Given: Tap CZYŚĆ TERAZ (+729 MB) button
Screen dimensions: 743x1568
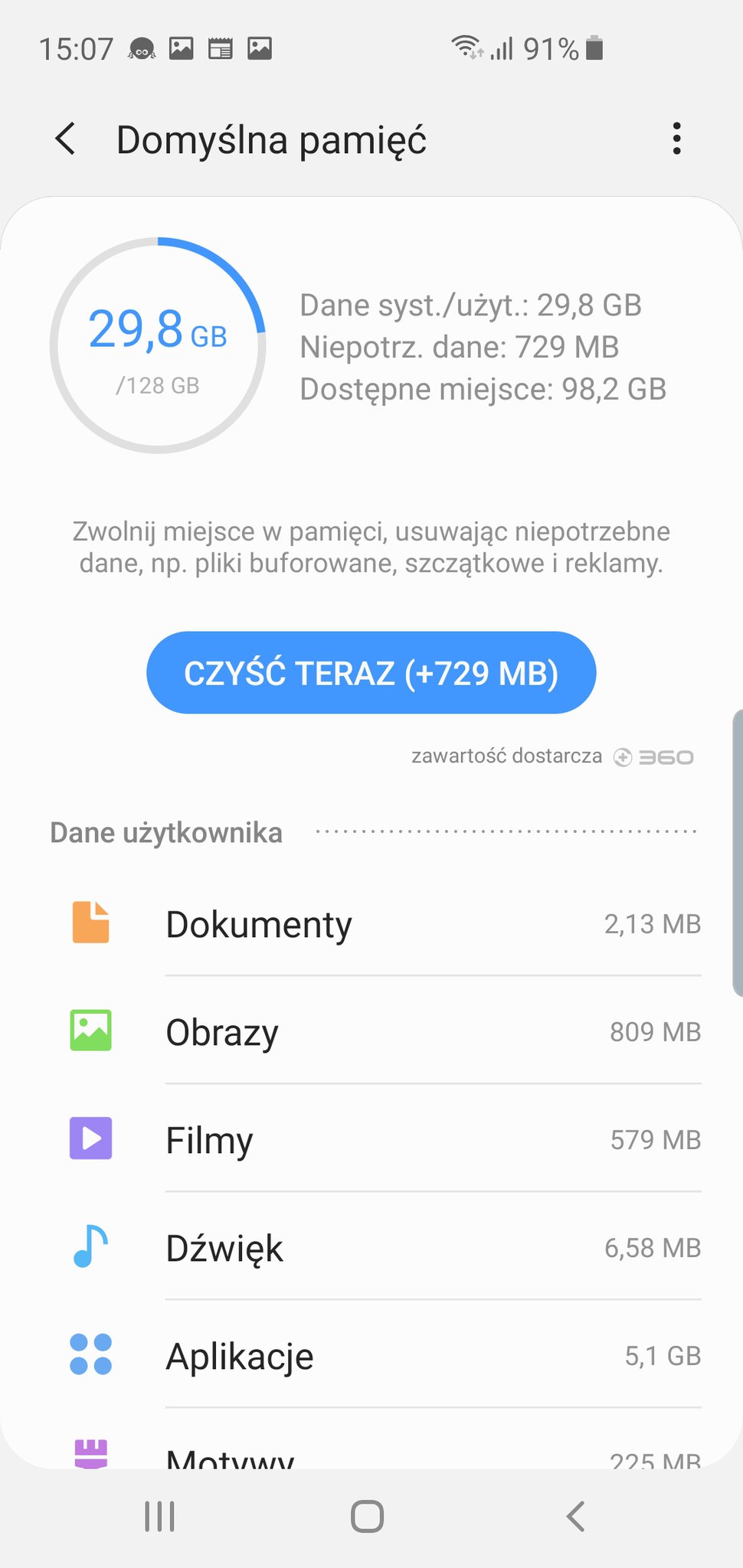Looking at the screenshot, I should [x=371, y=673].
